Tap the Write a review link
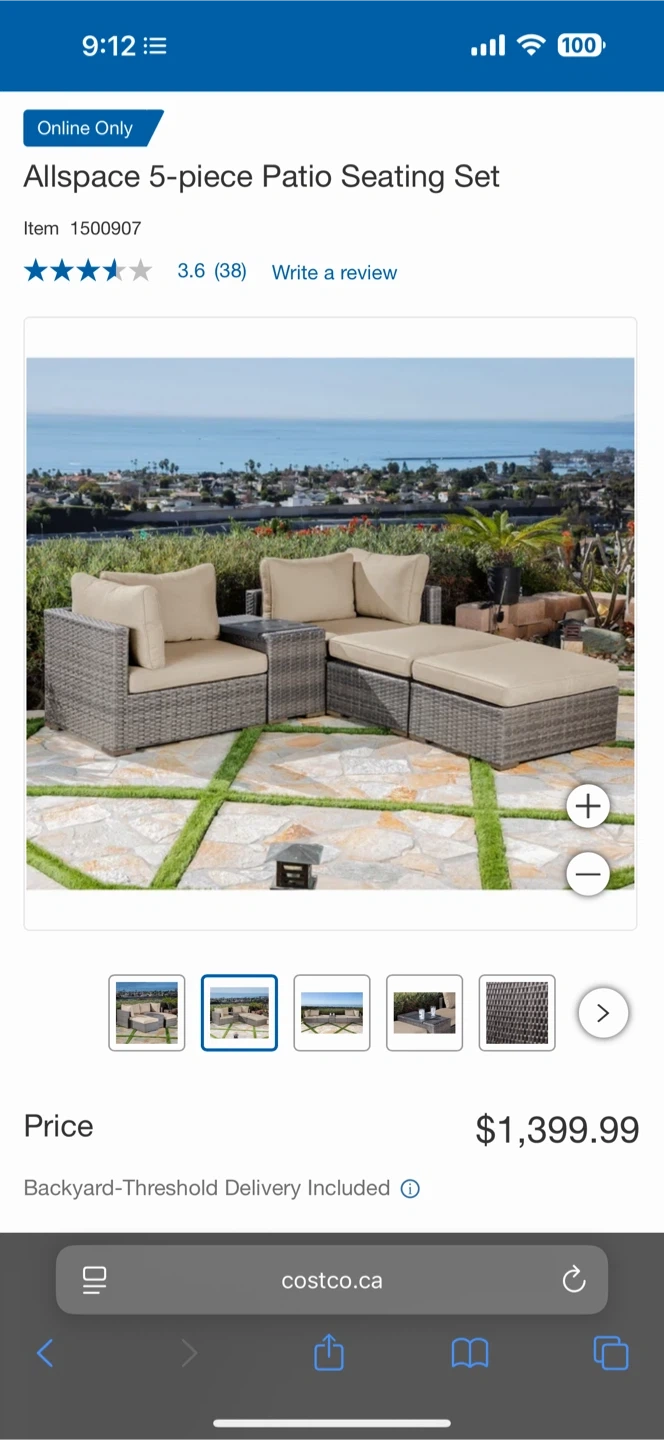The image size is (664, 1440). (334, 272)
